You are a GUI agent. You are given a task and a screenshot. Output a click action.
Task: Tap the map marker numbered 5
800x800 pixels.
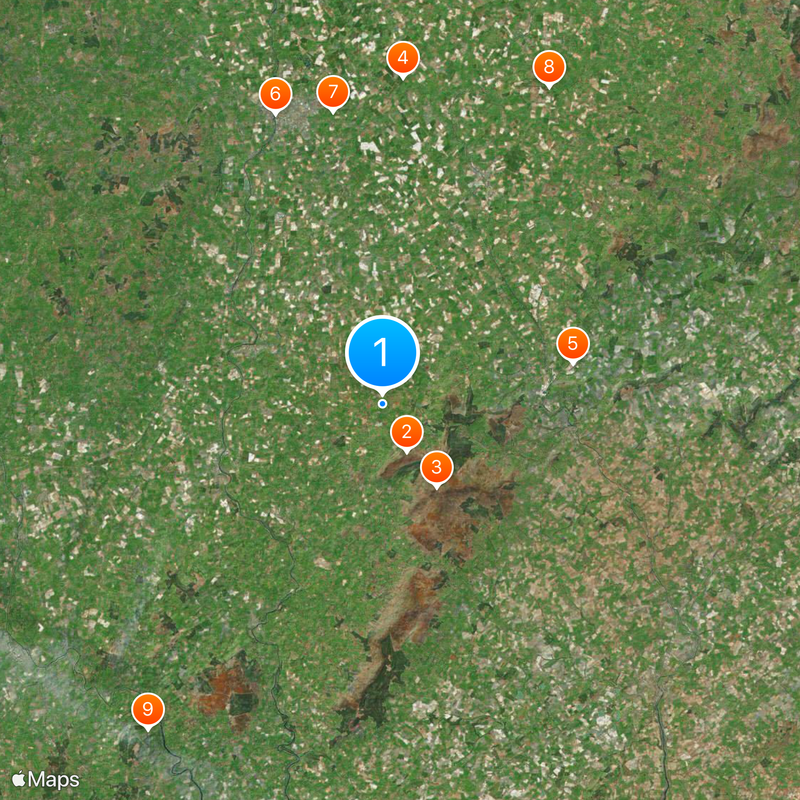[573, 344]
